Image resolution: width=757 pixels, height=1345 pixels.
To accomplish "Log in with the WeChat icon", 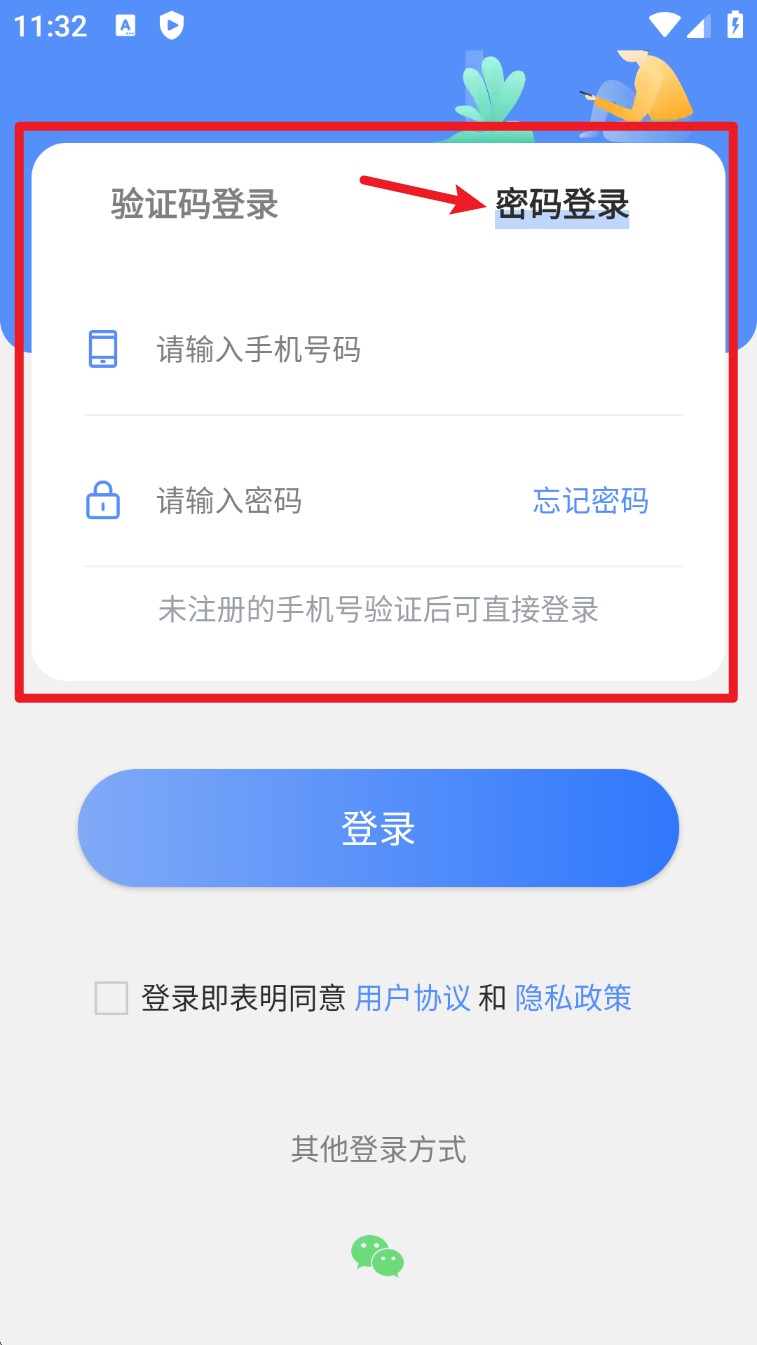I will pyautogui.click(x=377, y=1256).
